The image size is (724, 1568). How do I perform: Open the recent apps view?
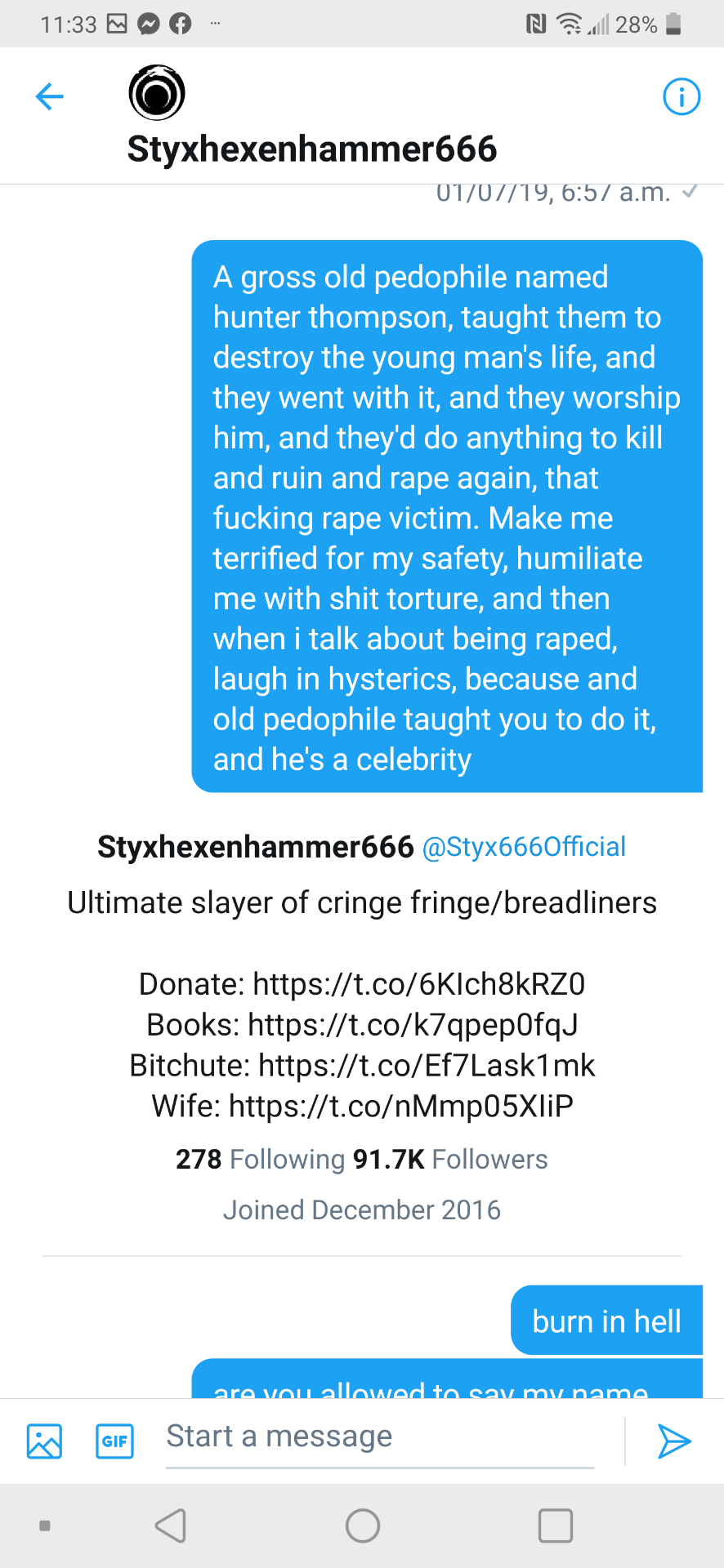[555, 1526]
